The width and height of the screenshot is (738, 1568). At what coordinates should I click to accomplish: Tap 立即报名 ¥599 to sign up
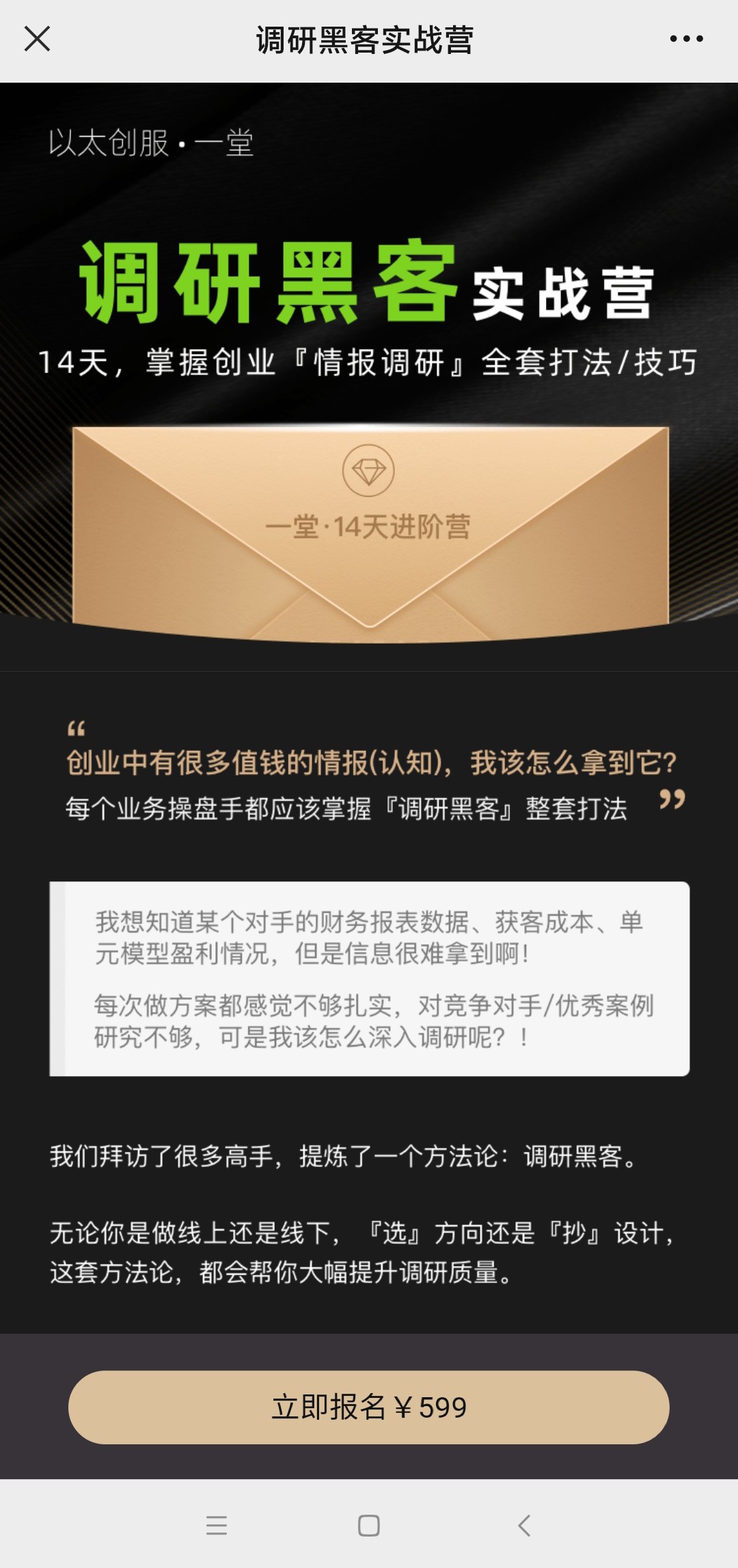(x=369, y=1407)
